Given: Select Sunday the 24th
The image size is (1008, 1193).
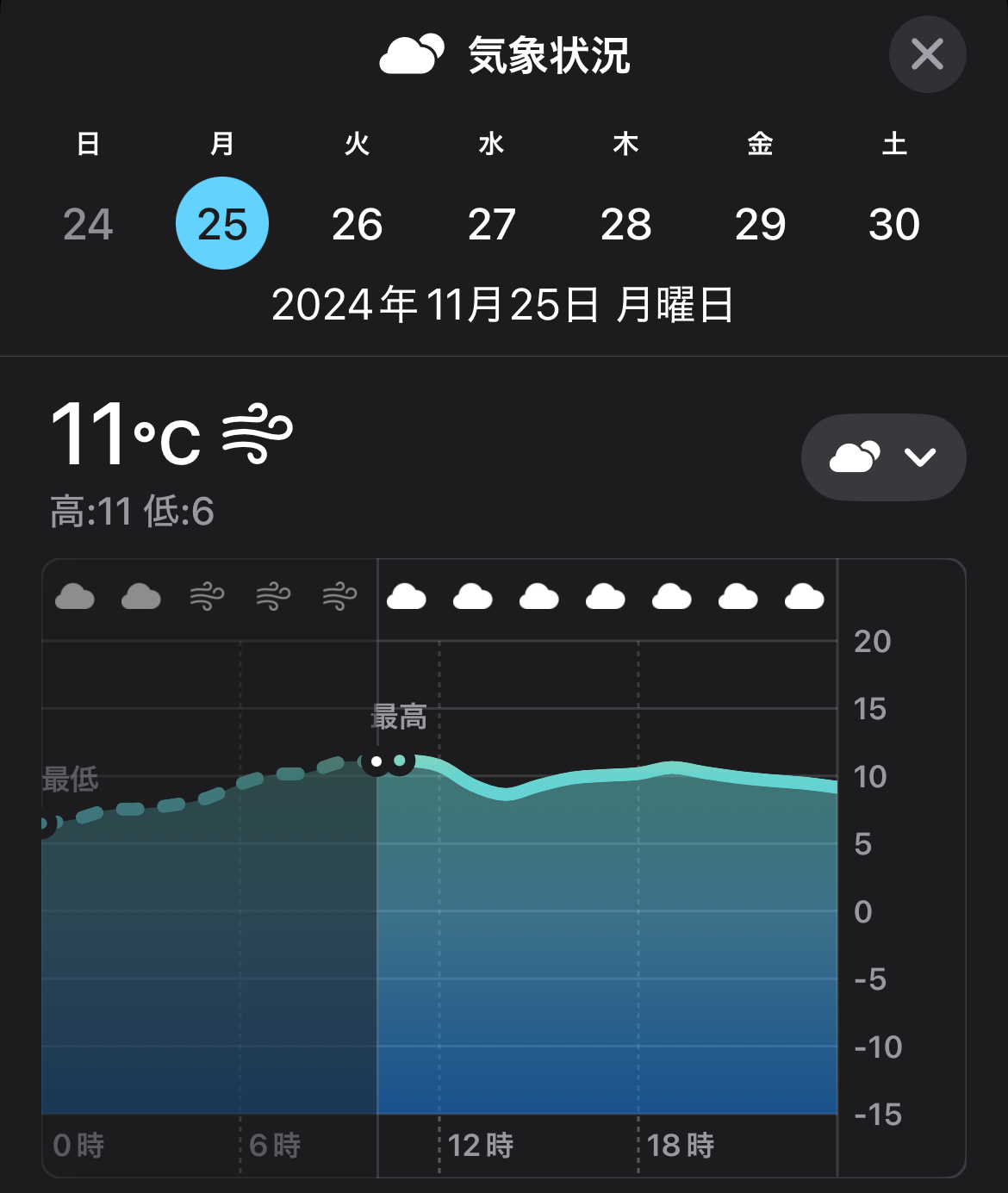Looking at the screenshot, I should [88, 224].
